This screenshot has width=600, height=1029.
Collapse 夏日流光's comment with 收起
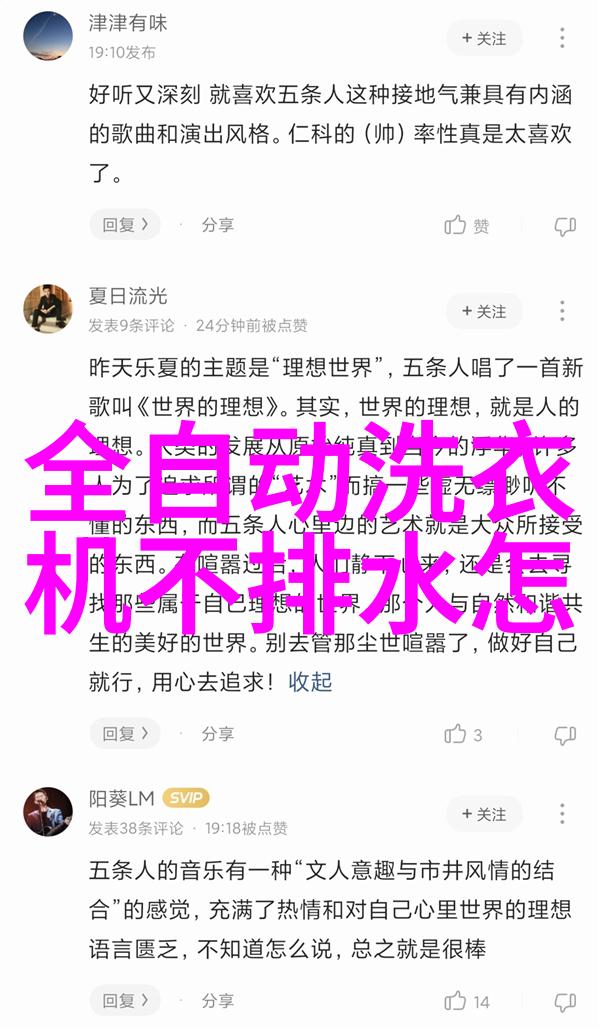pyautogui.click(x=310, y=683)
